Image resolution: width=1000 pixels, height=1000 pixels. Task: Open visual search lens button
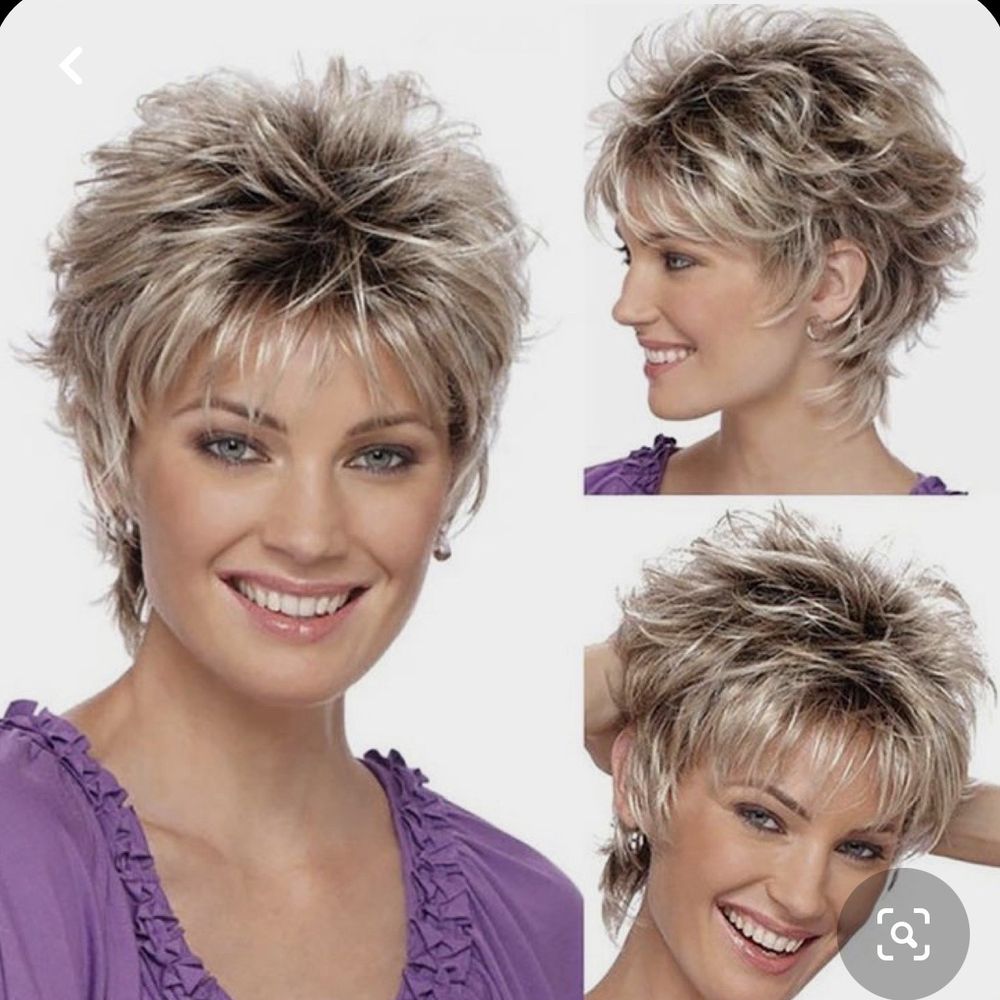(903, 933)
